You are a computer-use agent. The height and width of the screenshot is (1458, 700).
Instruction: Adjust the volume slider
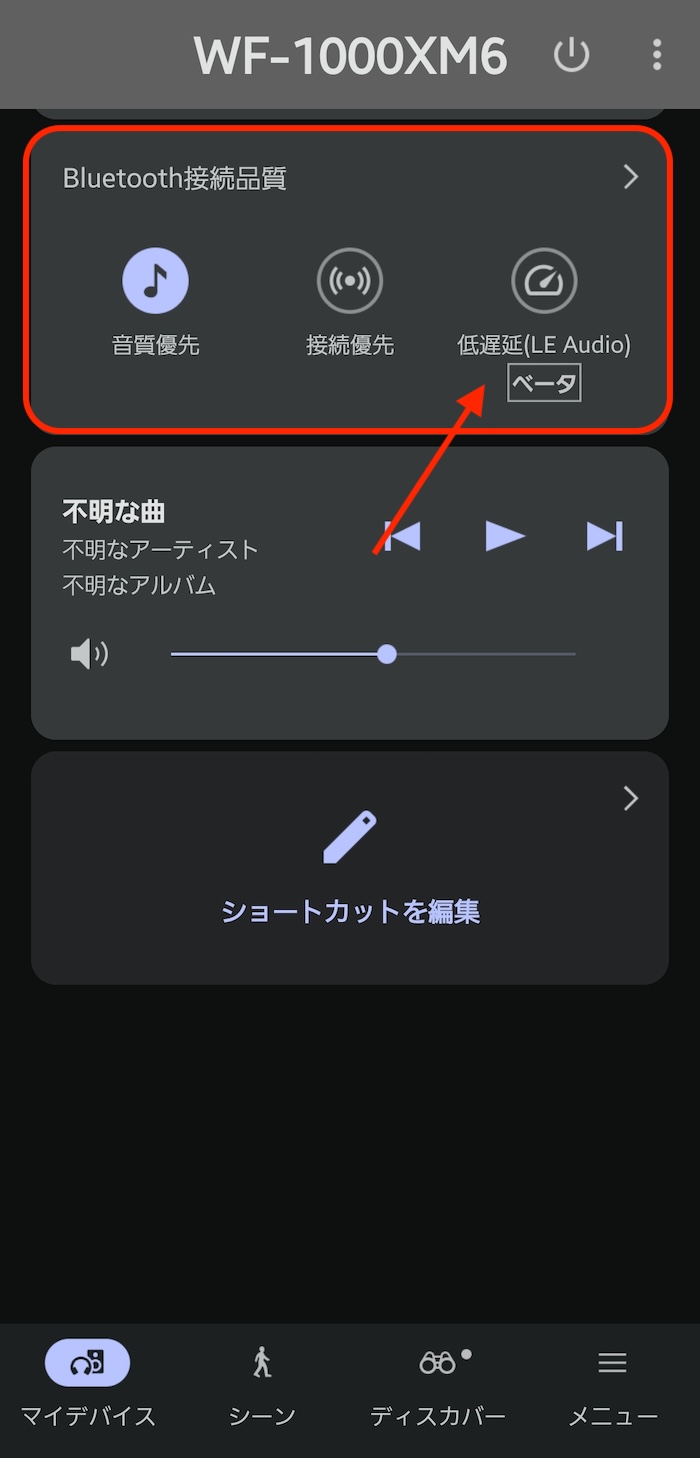click(387, 654)
